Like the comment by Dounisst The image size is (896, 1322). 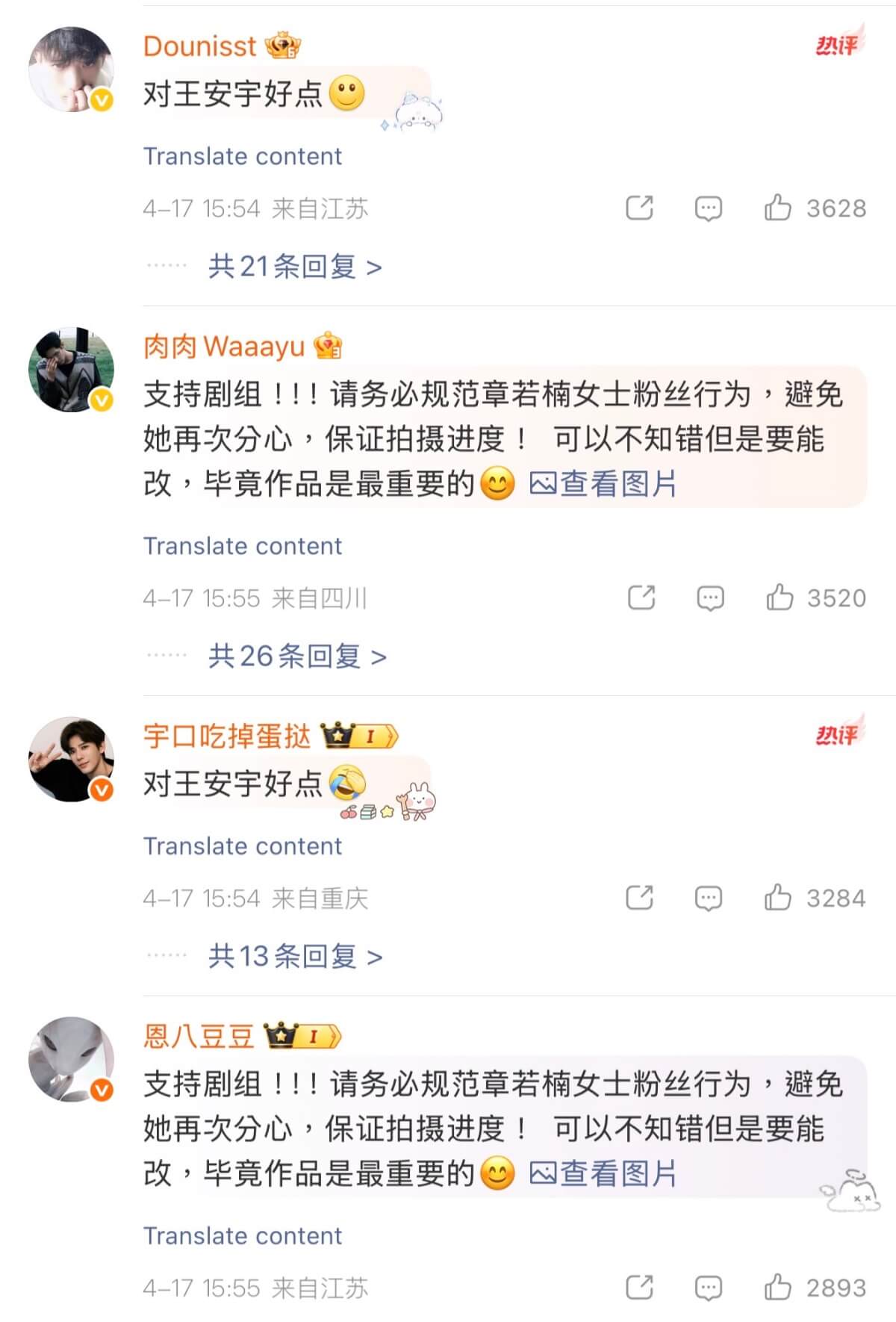click(777, 208)
